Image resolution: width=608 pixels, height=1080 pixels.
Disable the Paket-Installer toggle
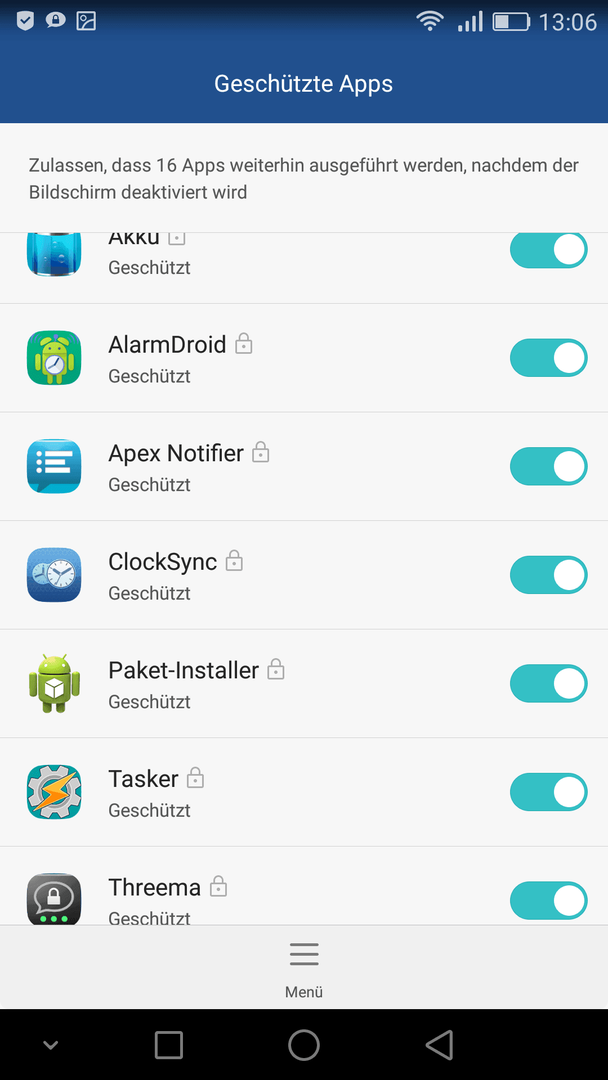click(x=548, y=683)
